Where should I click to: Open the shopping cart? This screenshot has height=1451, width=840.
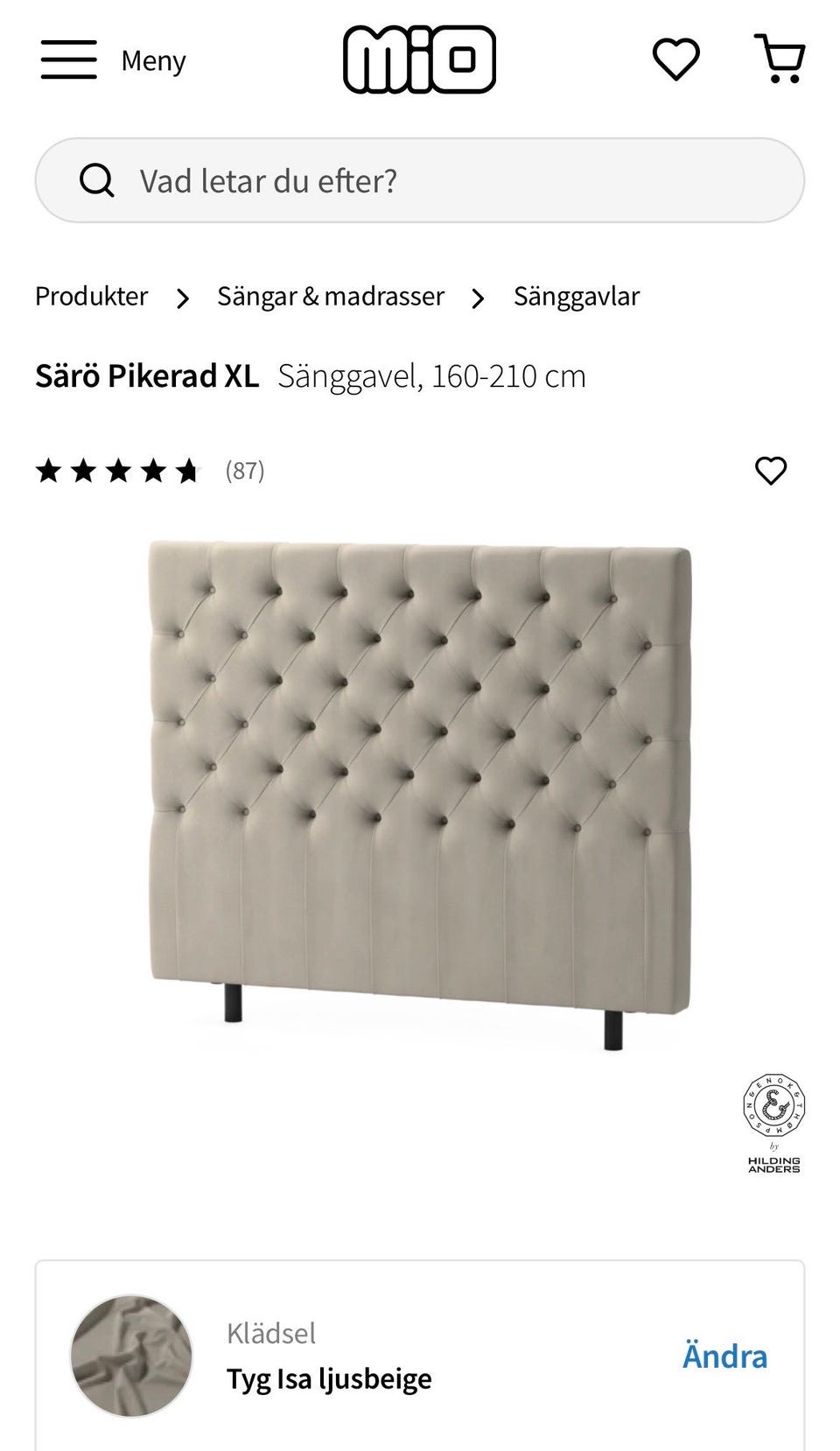[x=780, y=59]
